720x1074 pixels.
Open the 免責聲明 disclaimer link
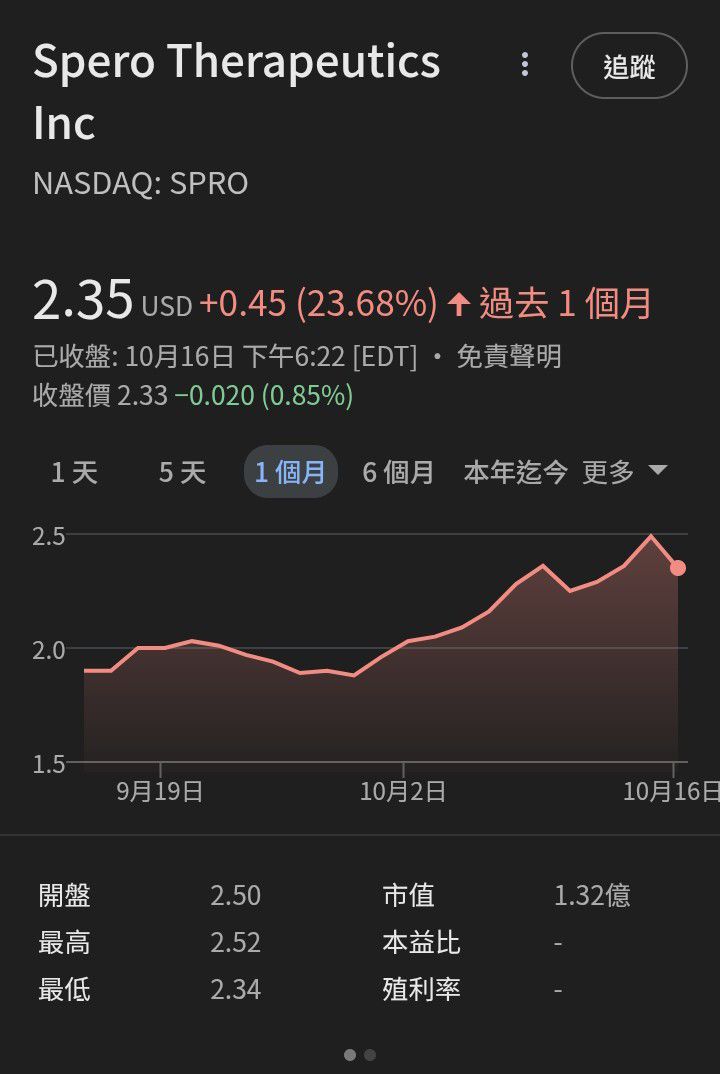509,356
